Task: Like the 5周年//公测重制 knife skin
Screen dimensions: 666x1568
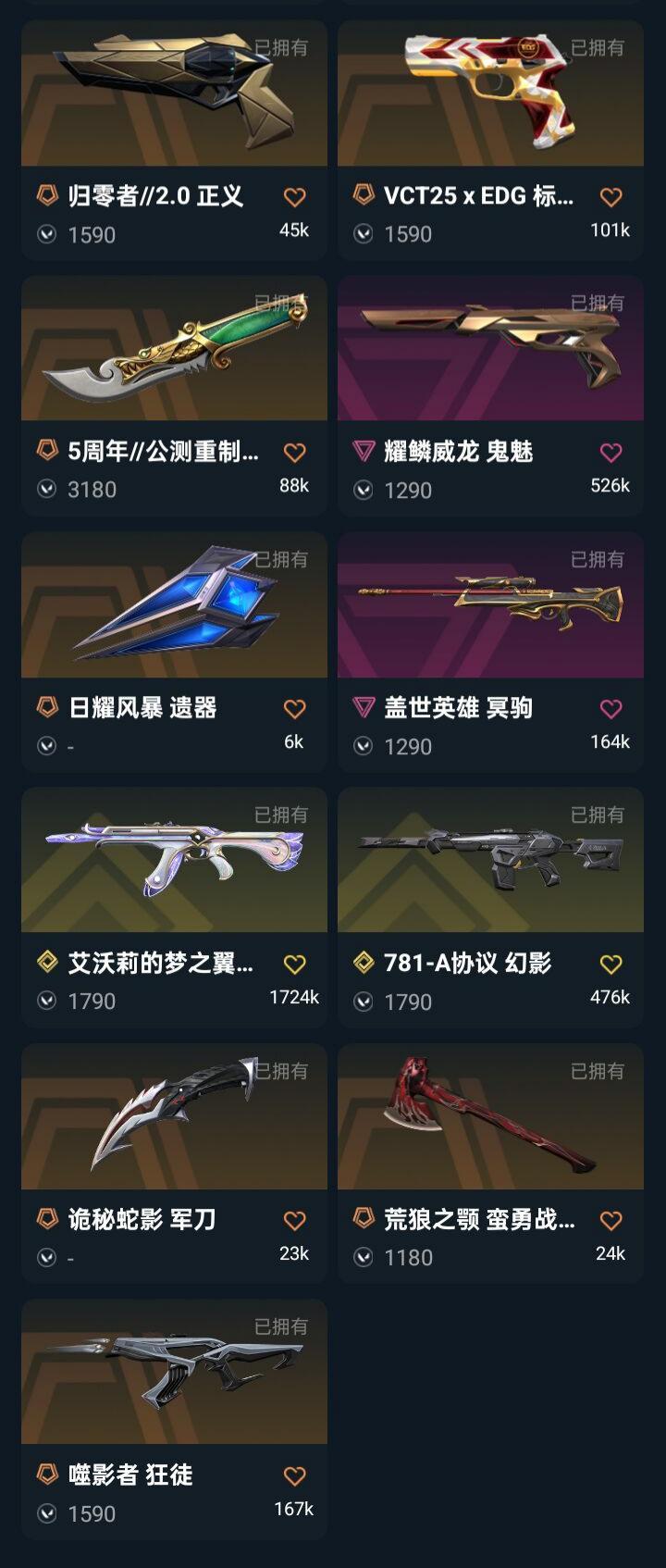Action: 294,453
